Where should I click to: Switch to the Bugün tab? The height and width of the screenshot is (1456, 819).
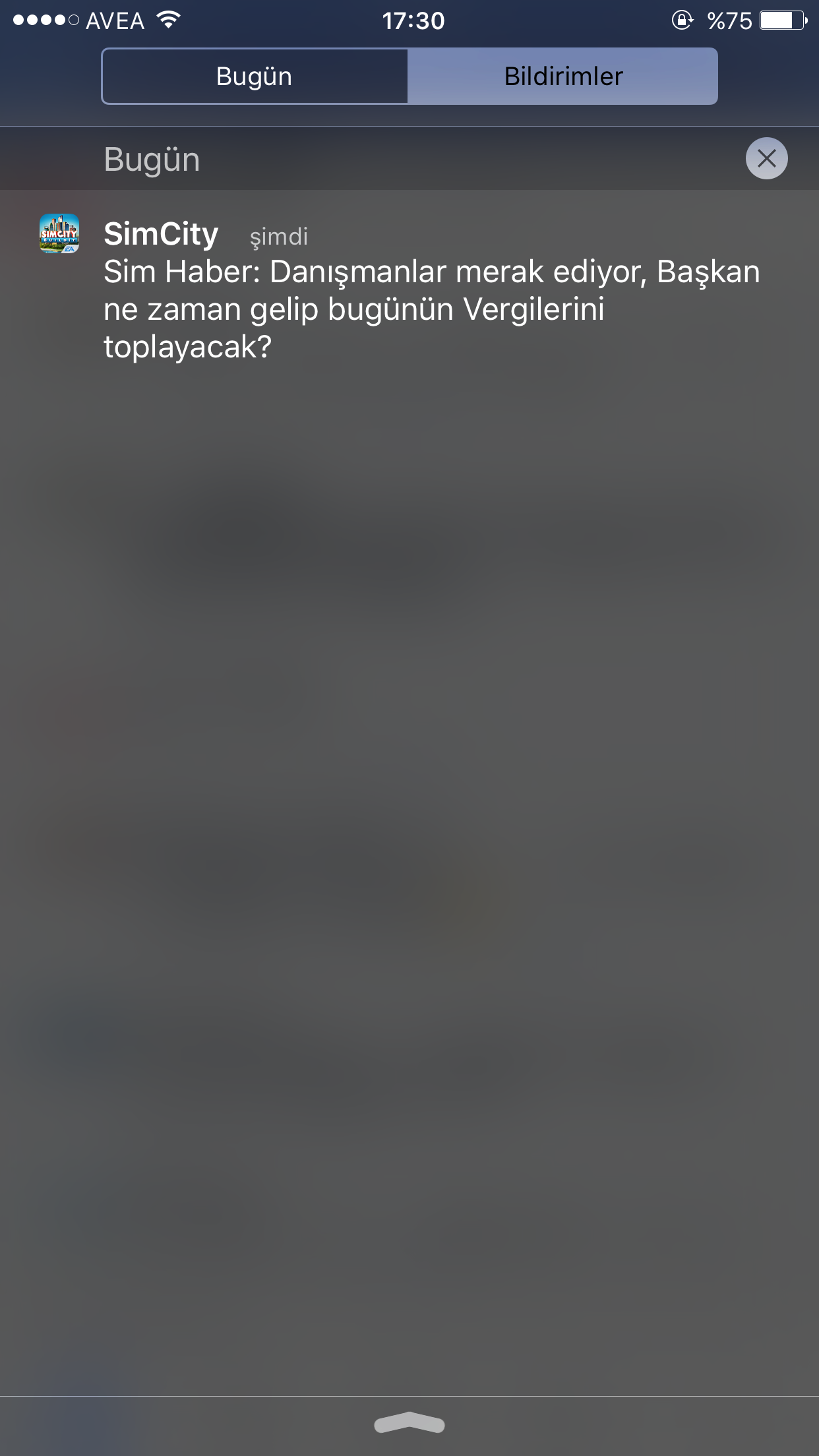[255, 76]
